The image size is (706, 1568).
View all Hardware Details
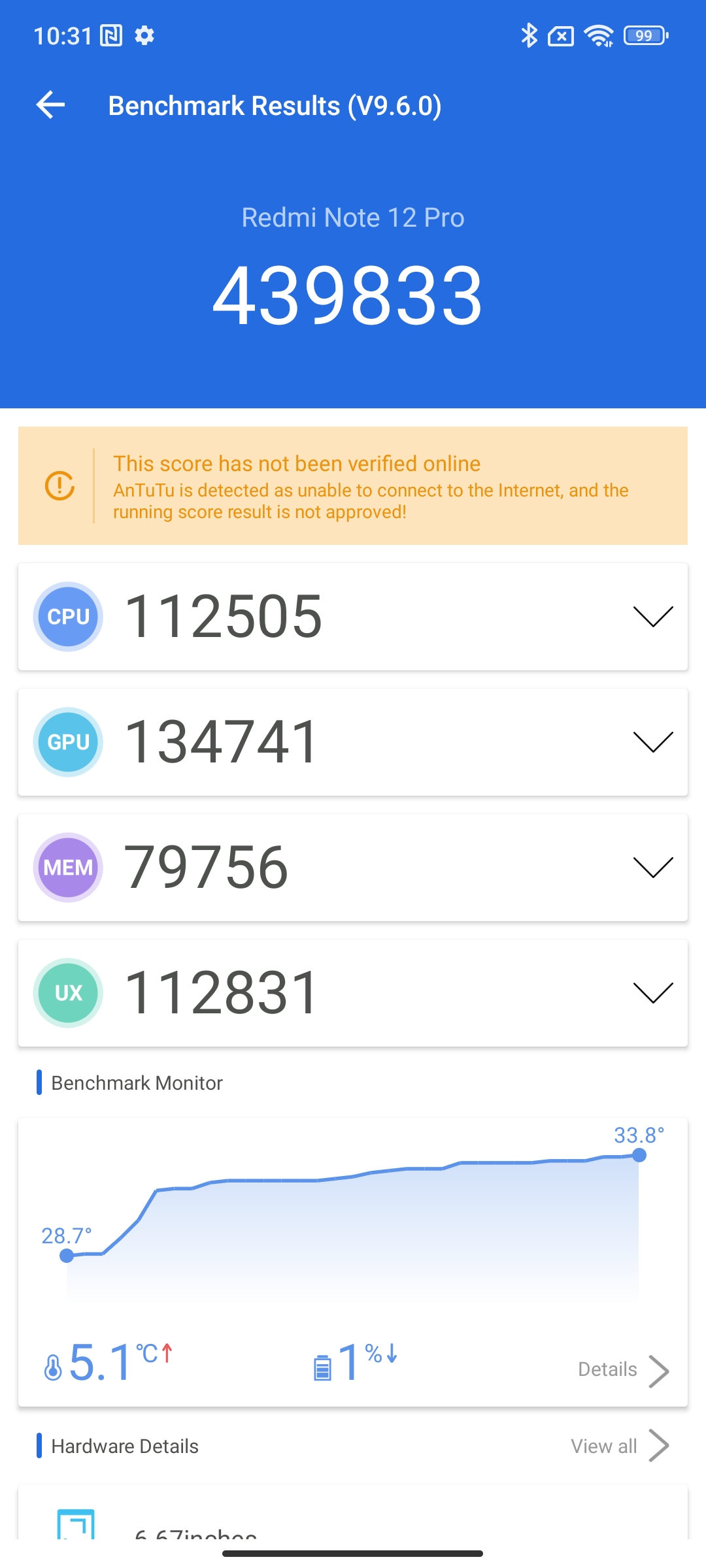coord(618,1446)
